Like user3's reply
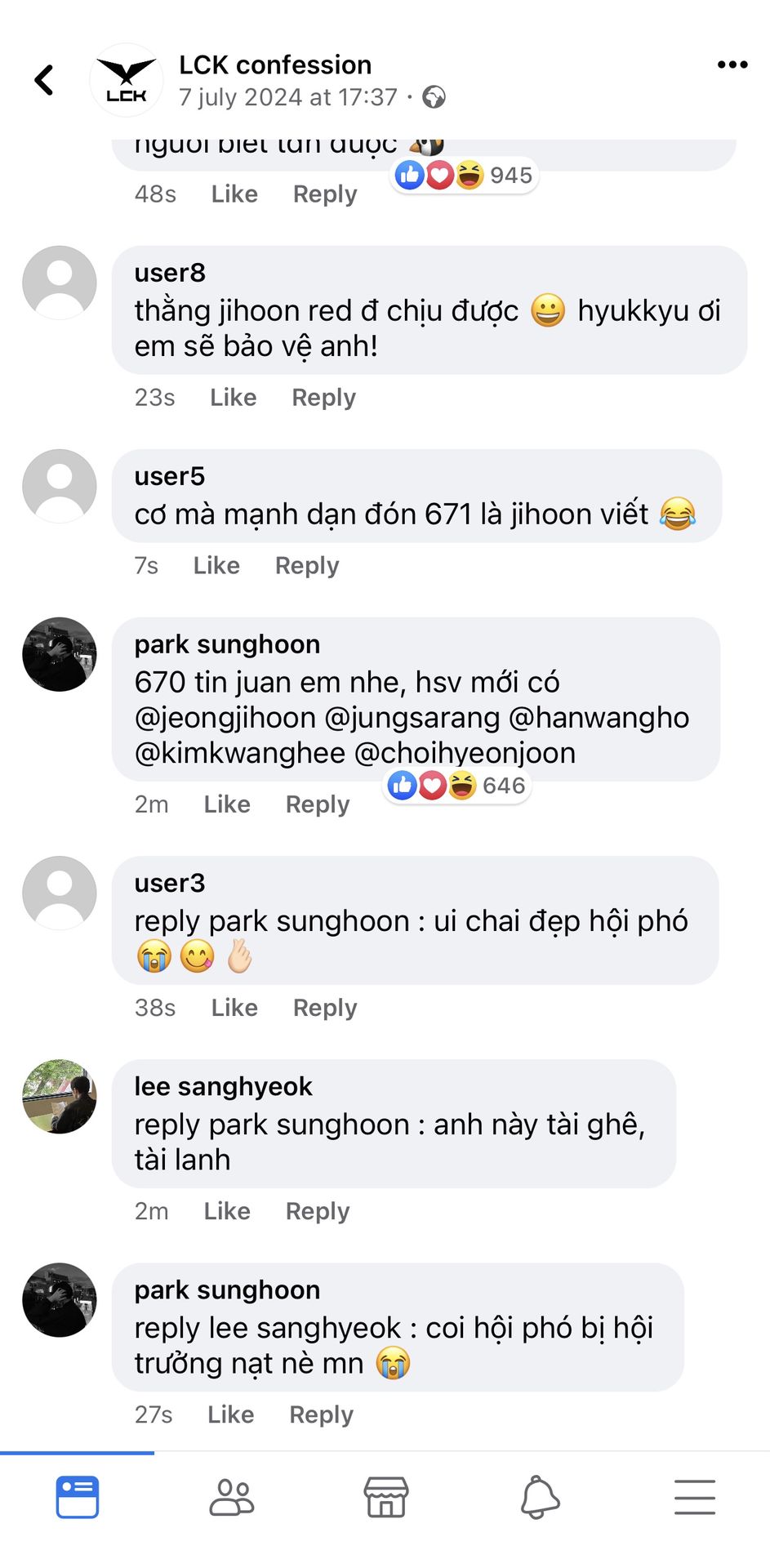This screenshot has width=770, height=1568. point(234,1008)
